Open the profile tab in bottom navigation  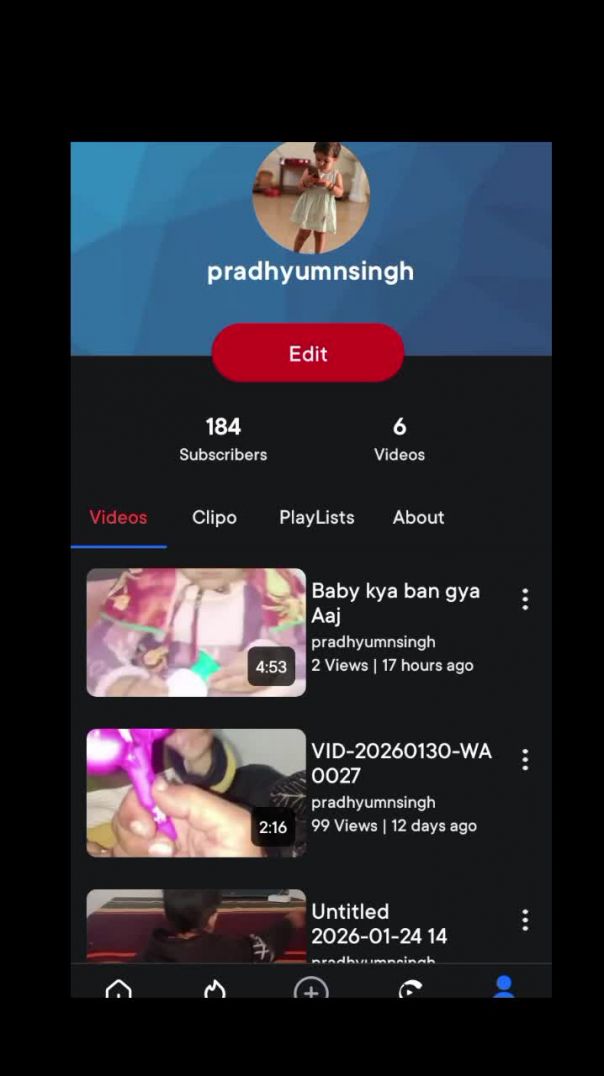[x=503, y=986]
